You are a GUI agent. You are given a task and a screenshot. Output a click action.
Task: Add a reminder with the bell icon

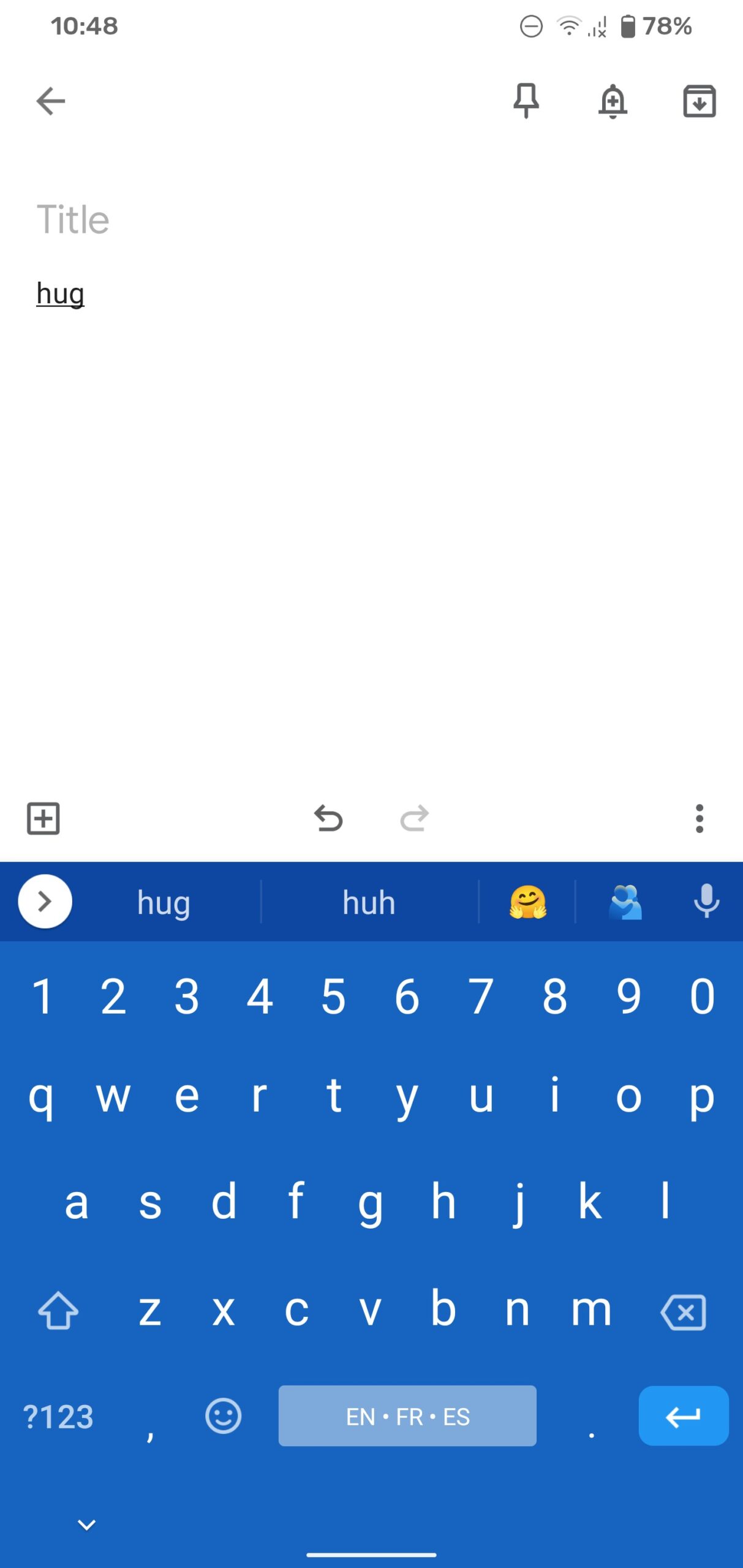click(x=613, y=101)
